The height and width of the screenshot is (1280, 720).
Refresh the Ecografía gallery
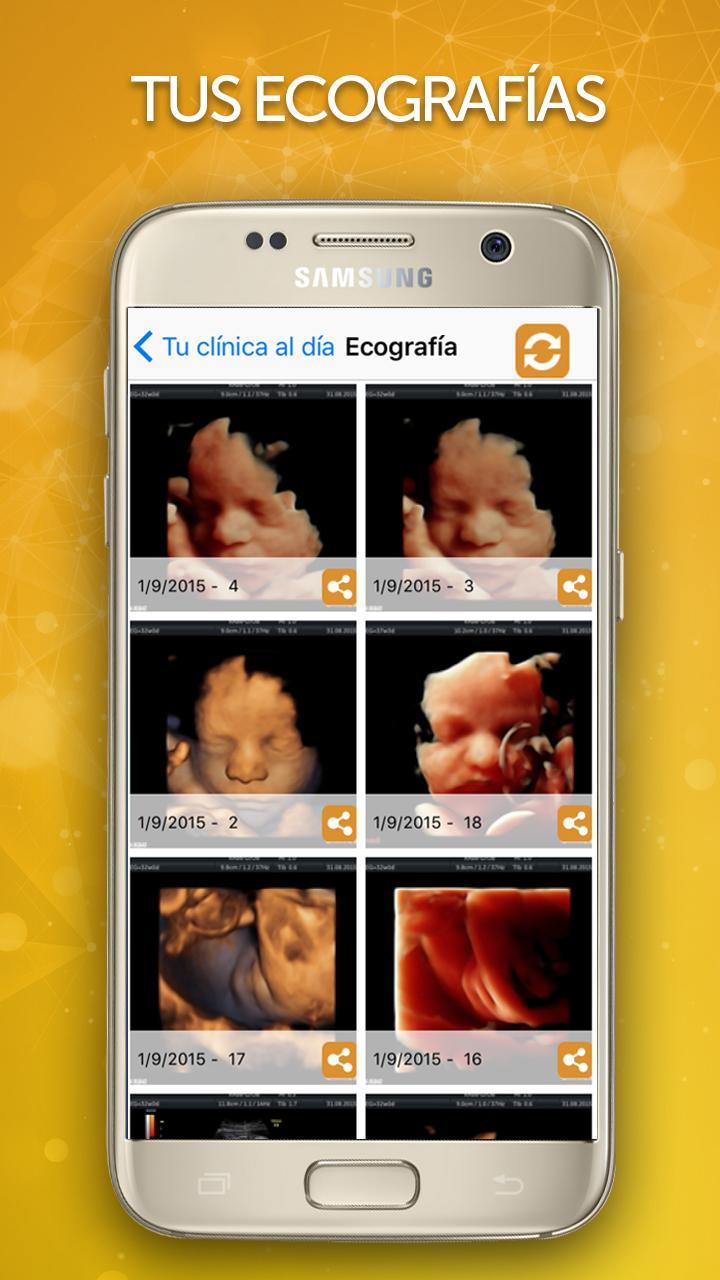[x=541, y=349]
